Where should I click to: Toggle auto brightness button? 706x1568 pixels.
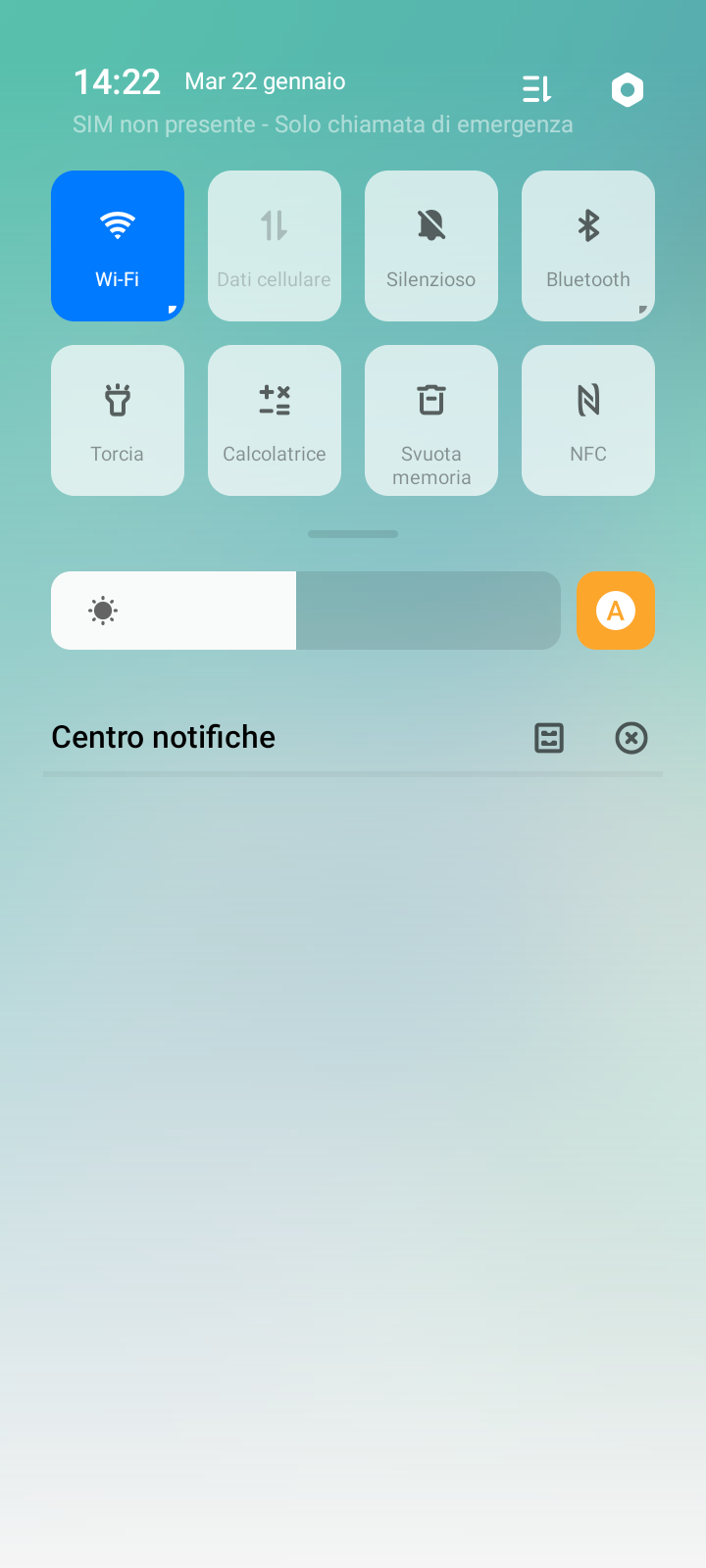(x=616, y=611)
